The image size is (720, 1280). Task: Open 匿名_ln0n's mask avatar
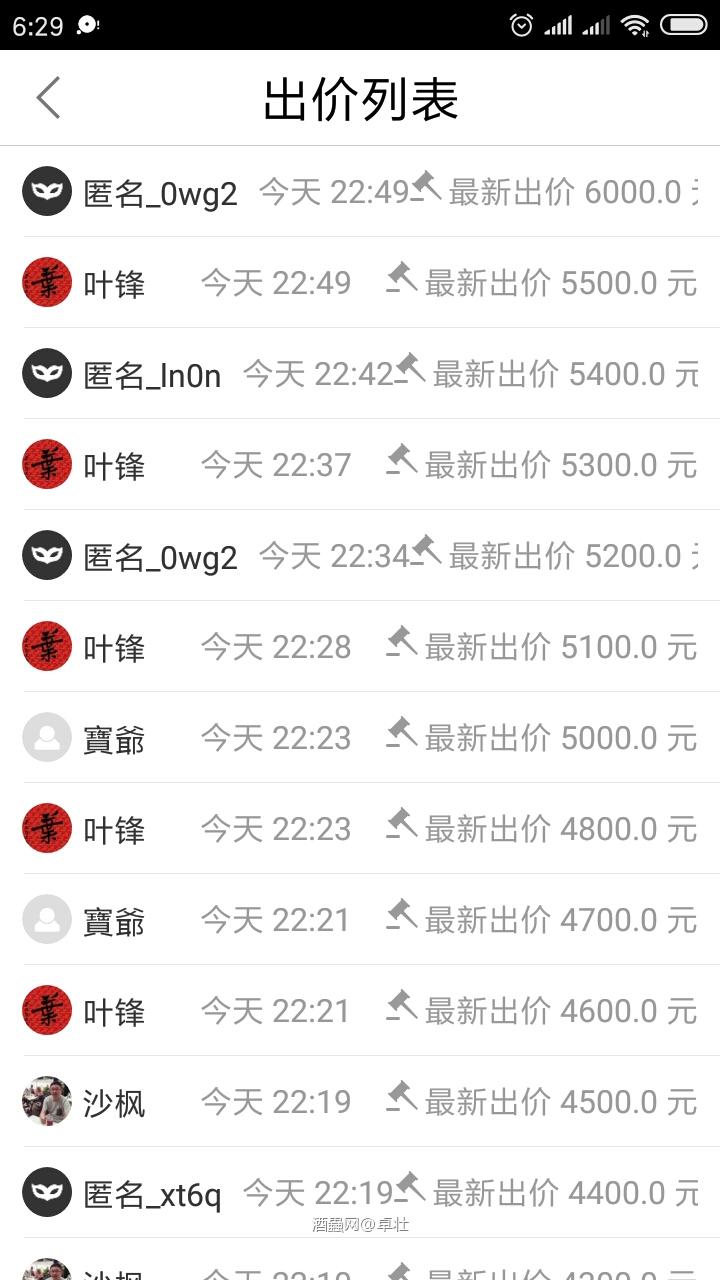(46, 373)
